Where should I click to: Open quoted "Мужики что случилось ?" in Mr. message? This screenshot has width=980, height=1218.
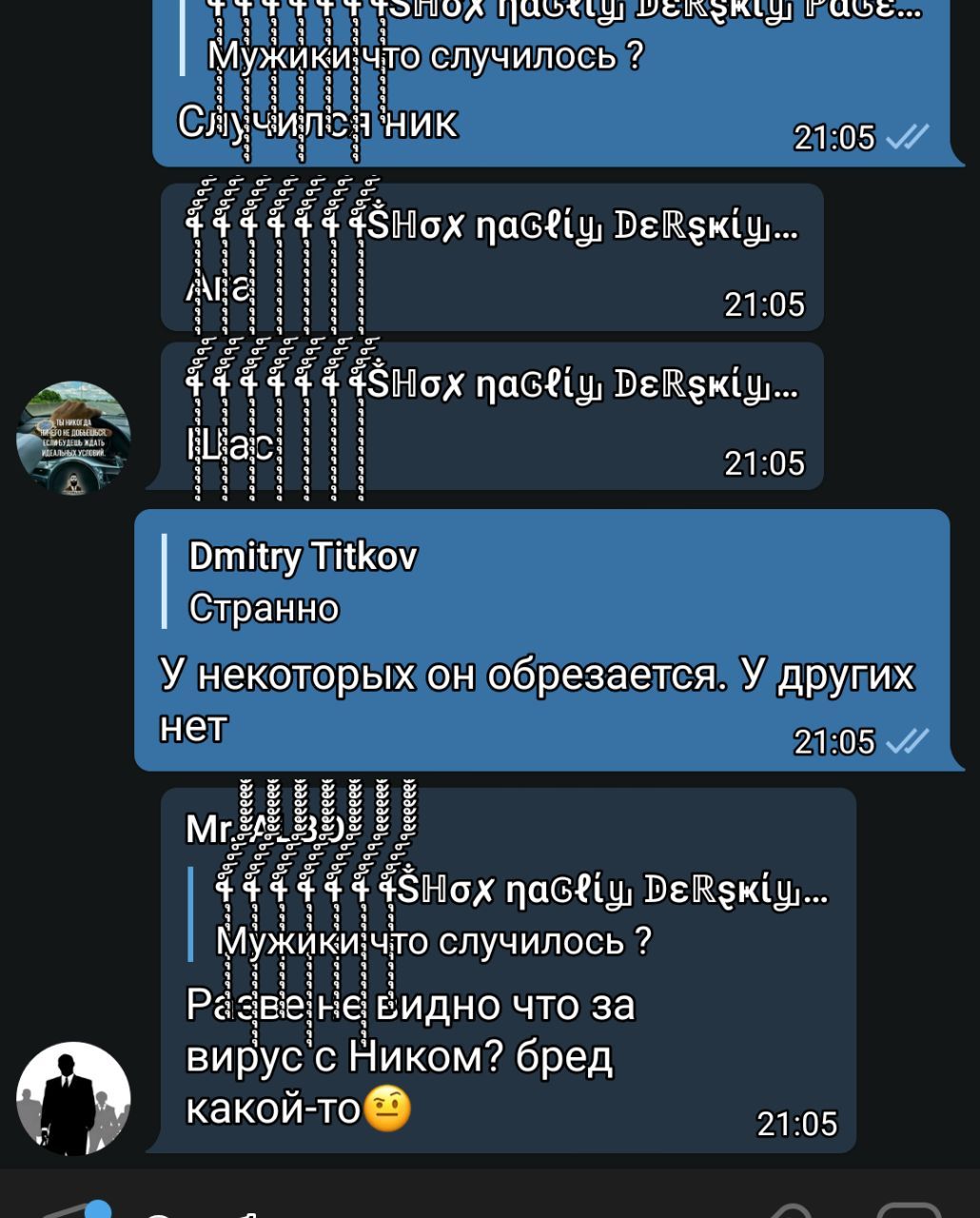click(x=509, y=914)
